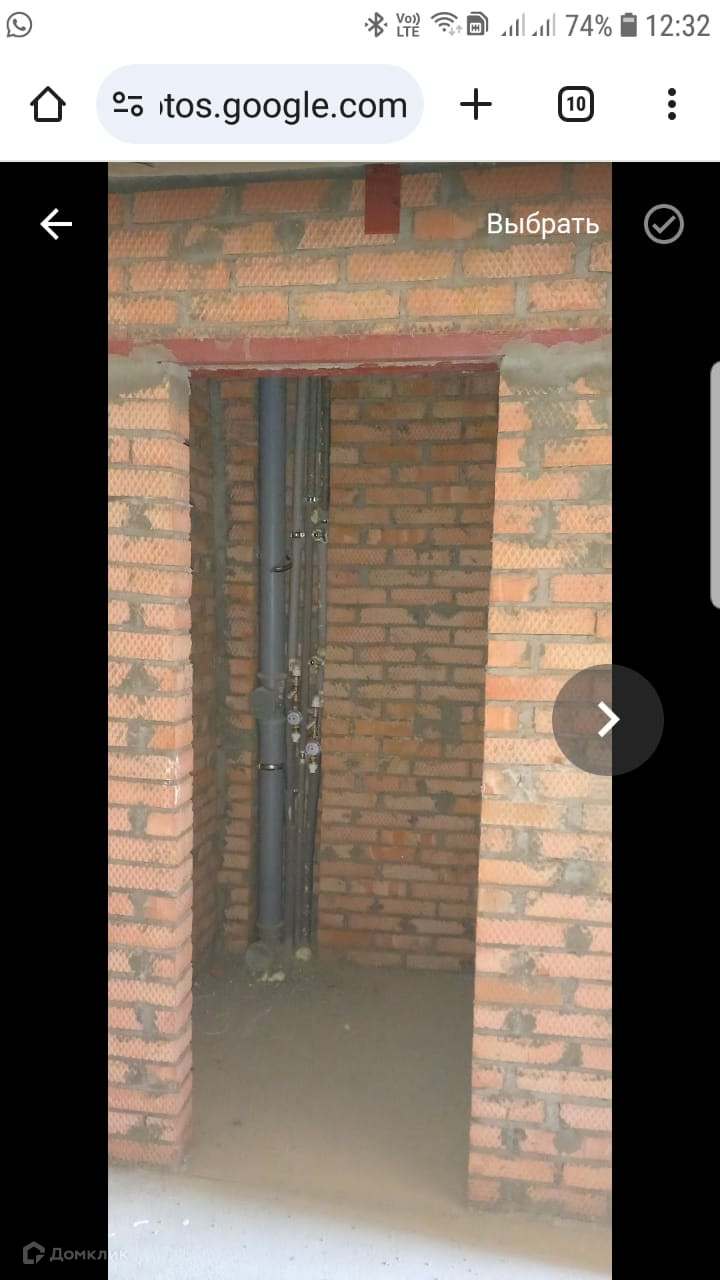
Task: View site information icon in address bar
Action: click(x=128, y=105)
